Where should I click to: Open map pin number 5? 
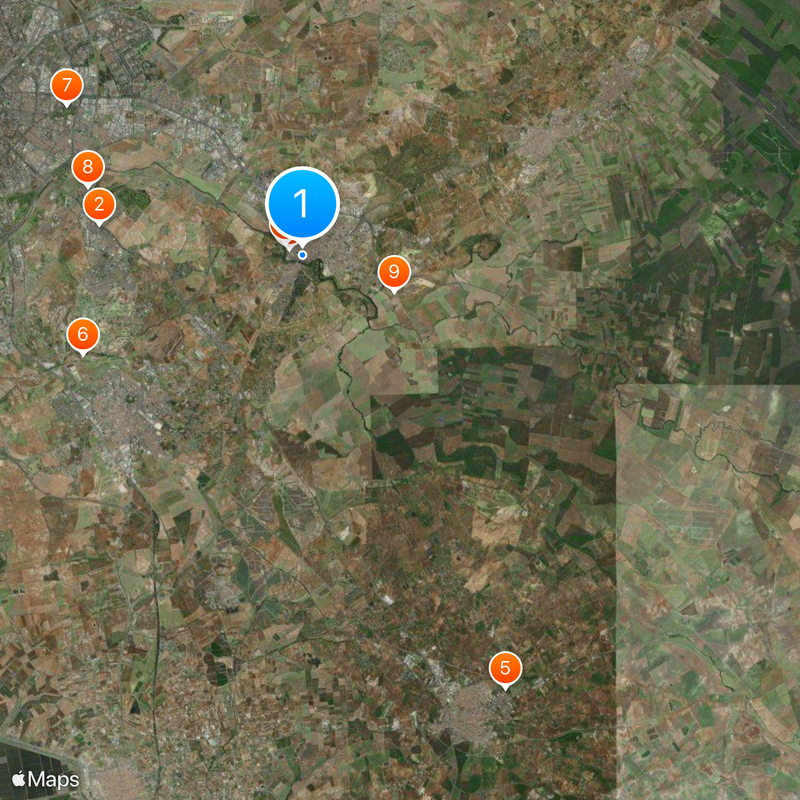[505, 668]
